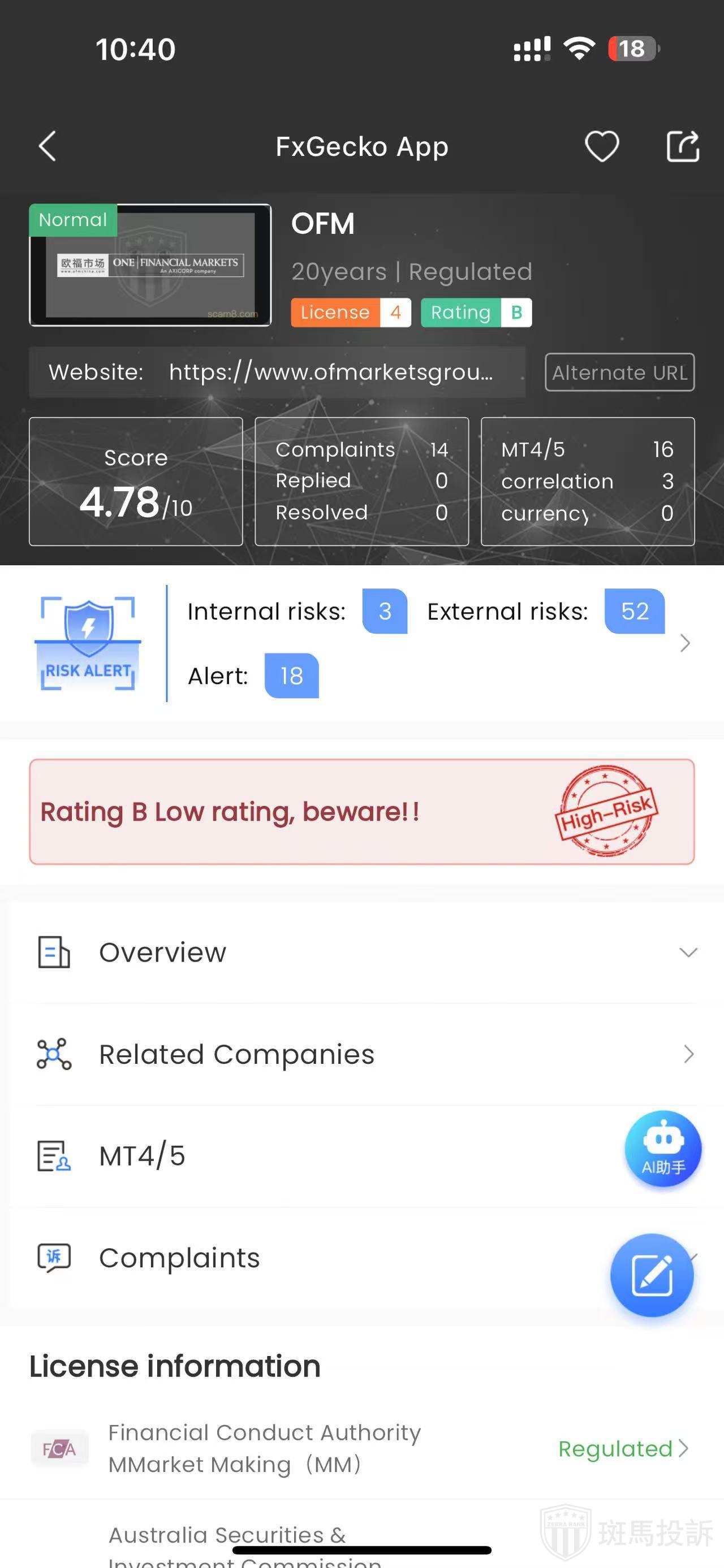Expand the Complaints section
The image size is (724, 1568).
coord(304,1258)
